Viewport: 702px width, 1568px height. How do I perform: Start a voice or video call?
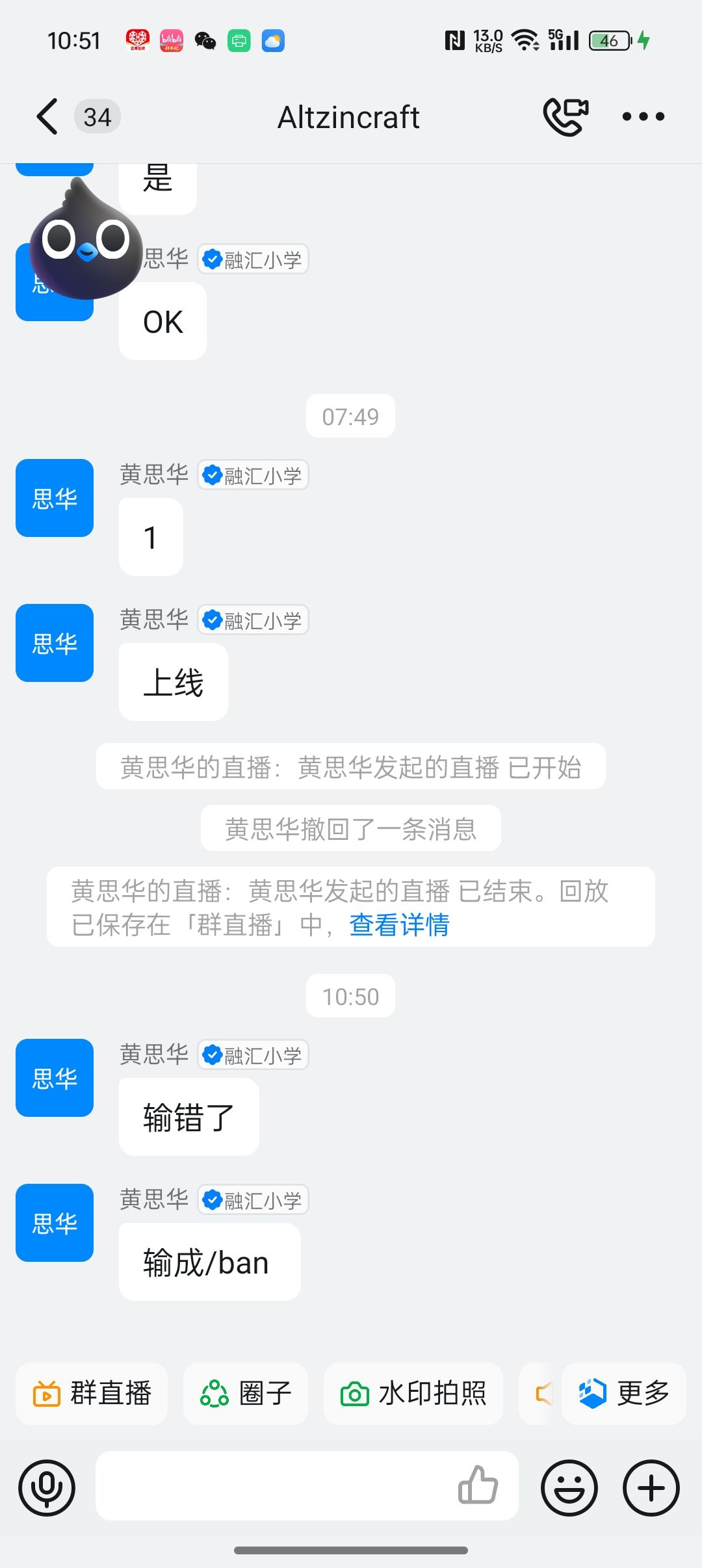tap(565, 117)
